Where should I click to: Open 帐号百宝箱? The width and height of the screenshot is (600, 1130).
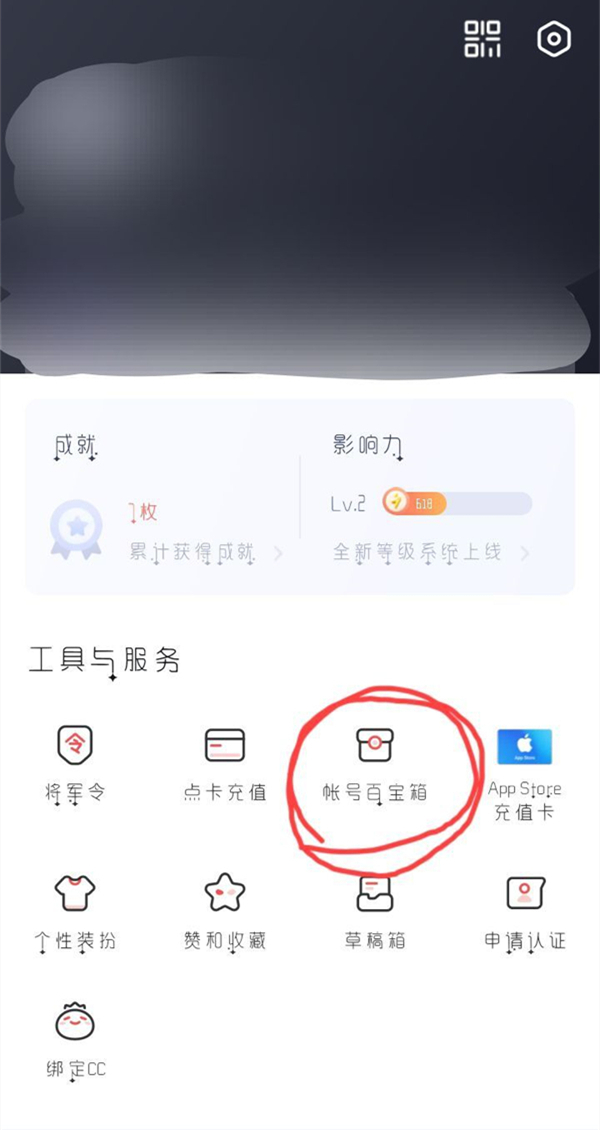pos(375,765)
